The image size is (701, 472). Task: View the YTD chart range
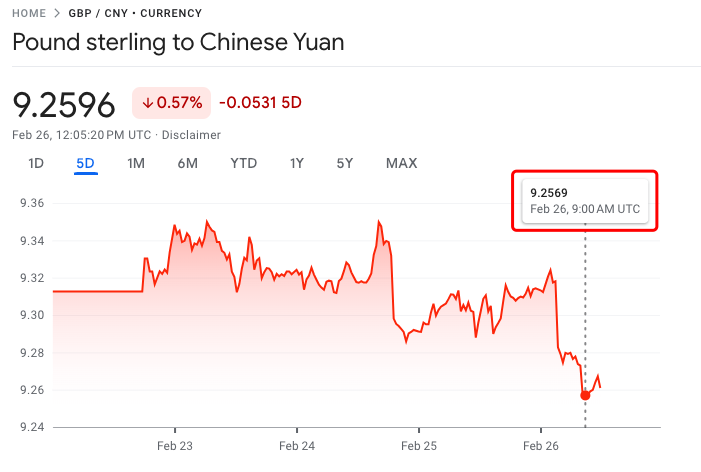point(243,163)
